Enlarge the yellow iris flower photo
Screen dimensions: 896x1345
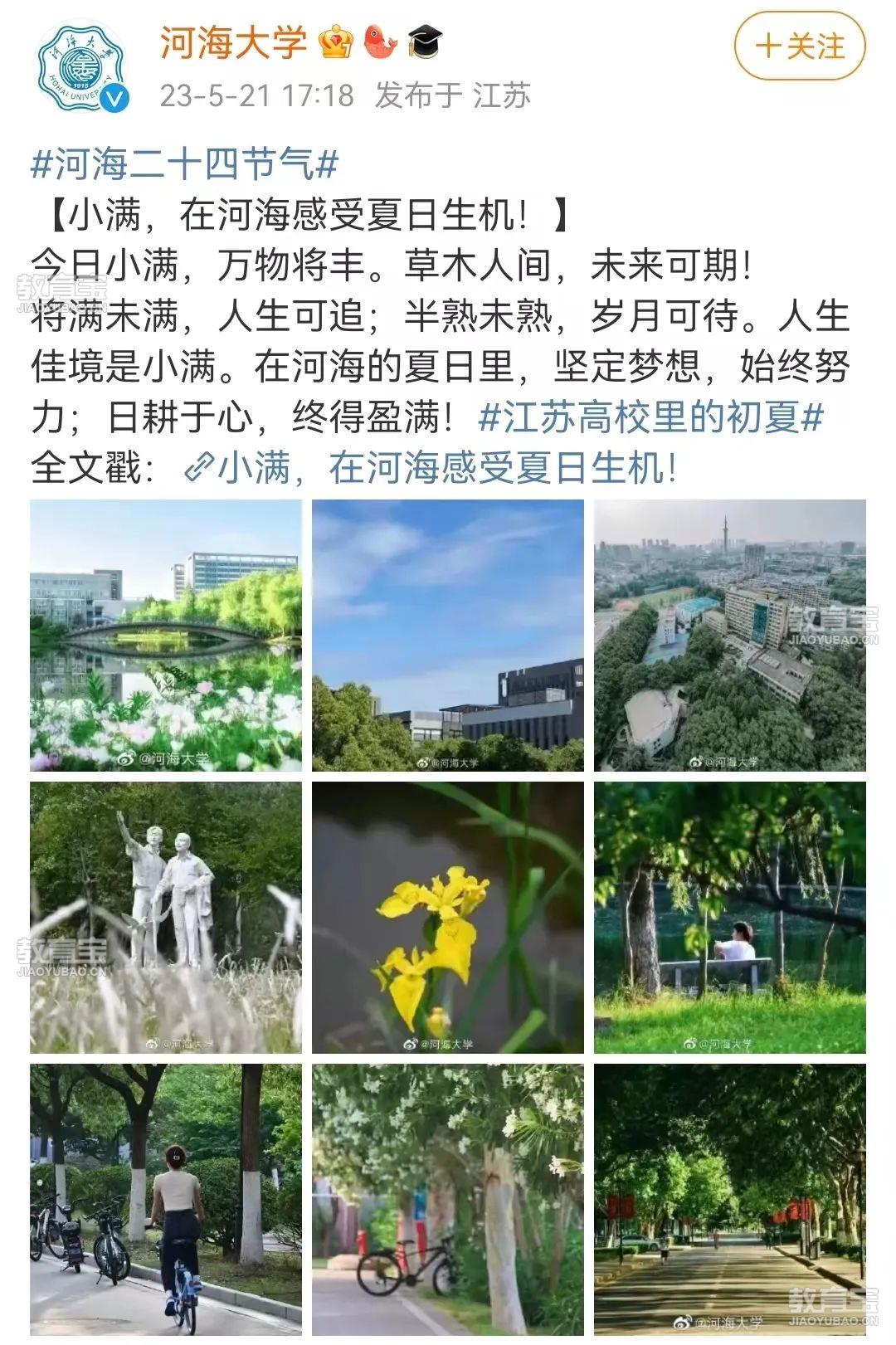[x=448, y=918]
